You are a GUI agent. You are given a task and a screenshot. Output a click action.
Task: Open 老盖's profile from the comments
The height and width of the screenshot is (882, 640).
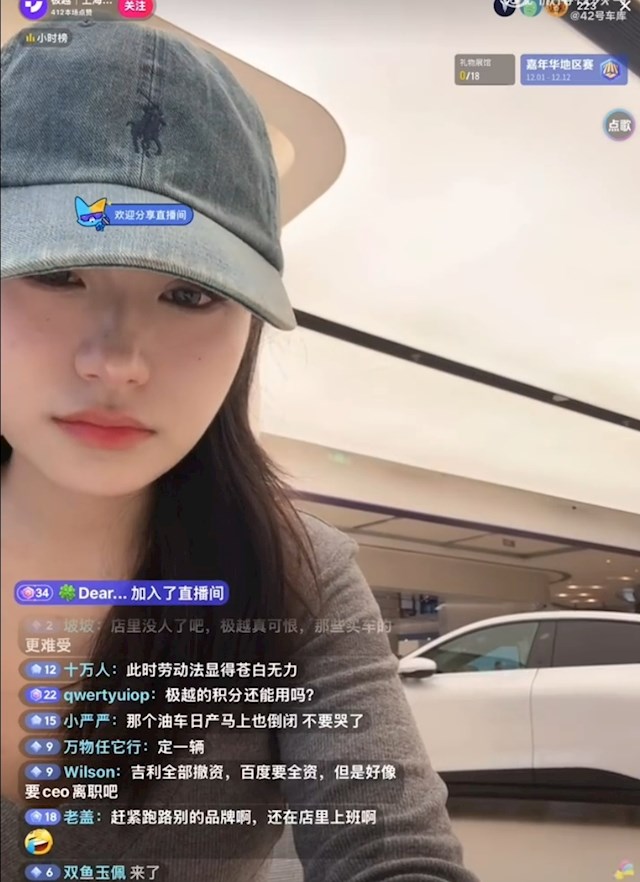click(x=79, y=817)
